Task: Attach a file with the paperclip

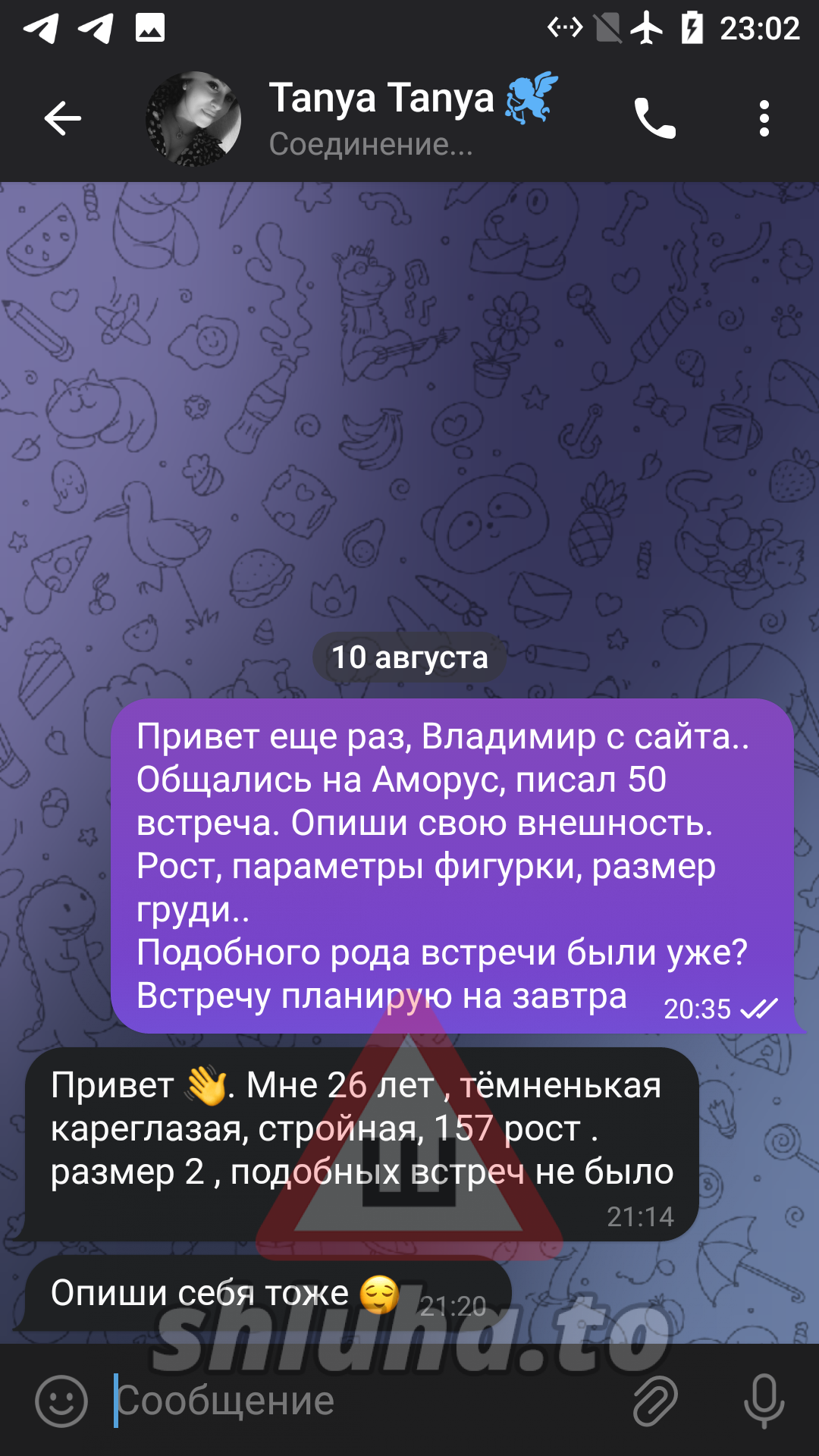Action: click(x=654, y=1401)
